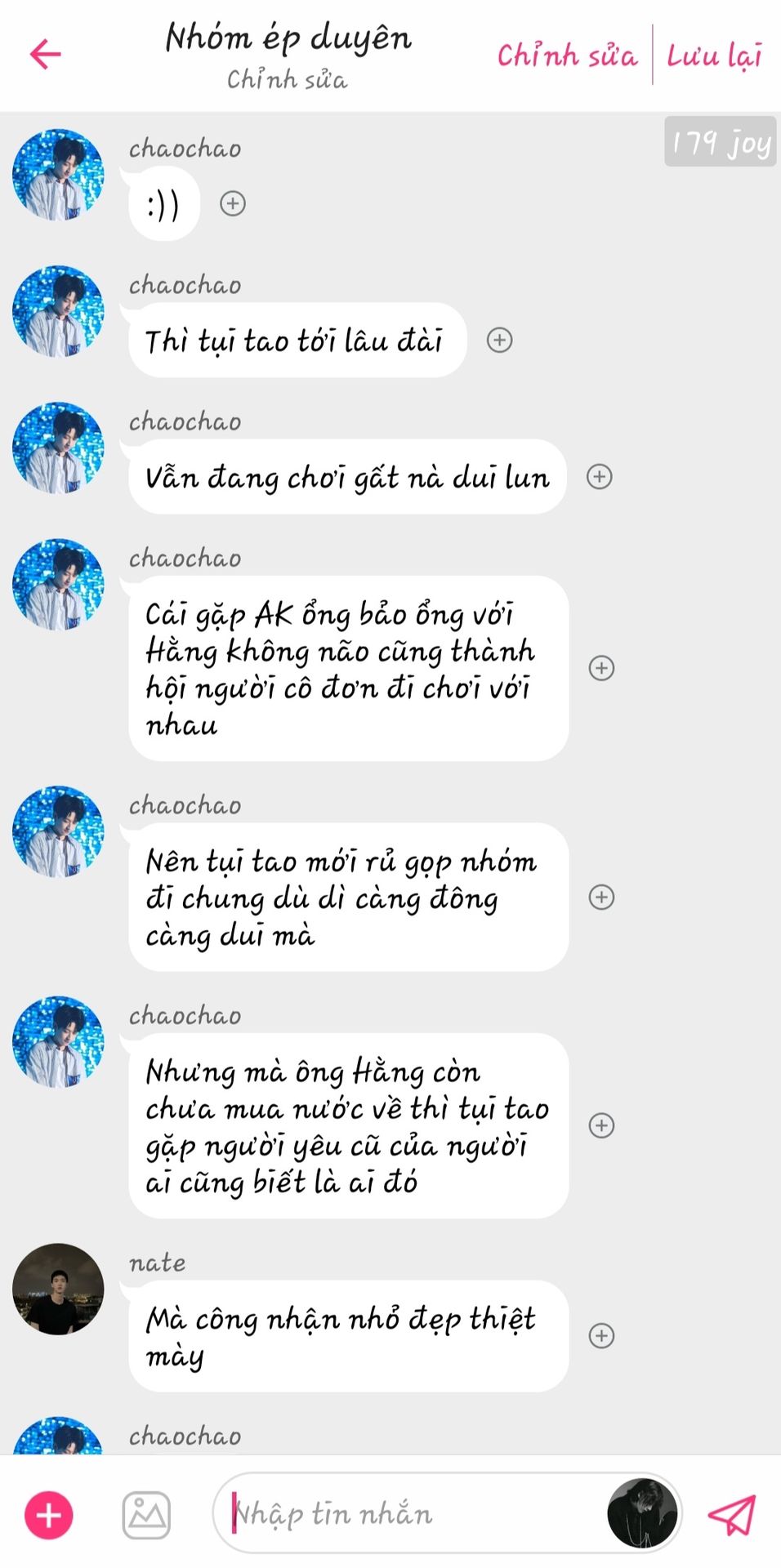Open the pink plus button at bottom left

(x=49, y=1515)
